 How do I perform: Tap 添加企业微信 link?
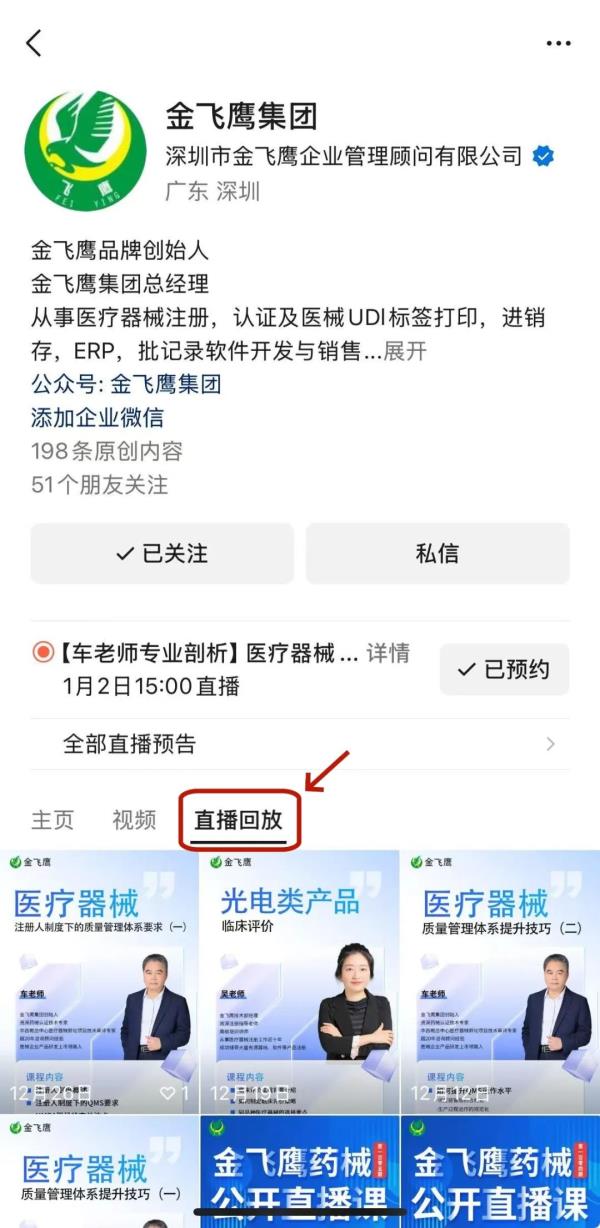tap(98, 417)
